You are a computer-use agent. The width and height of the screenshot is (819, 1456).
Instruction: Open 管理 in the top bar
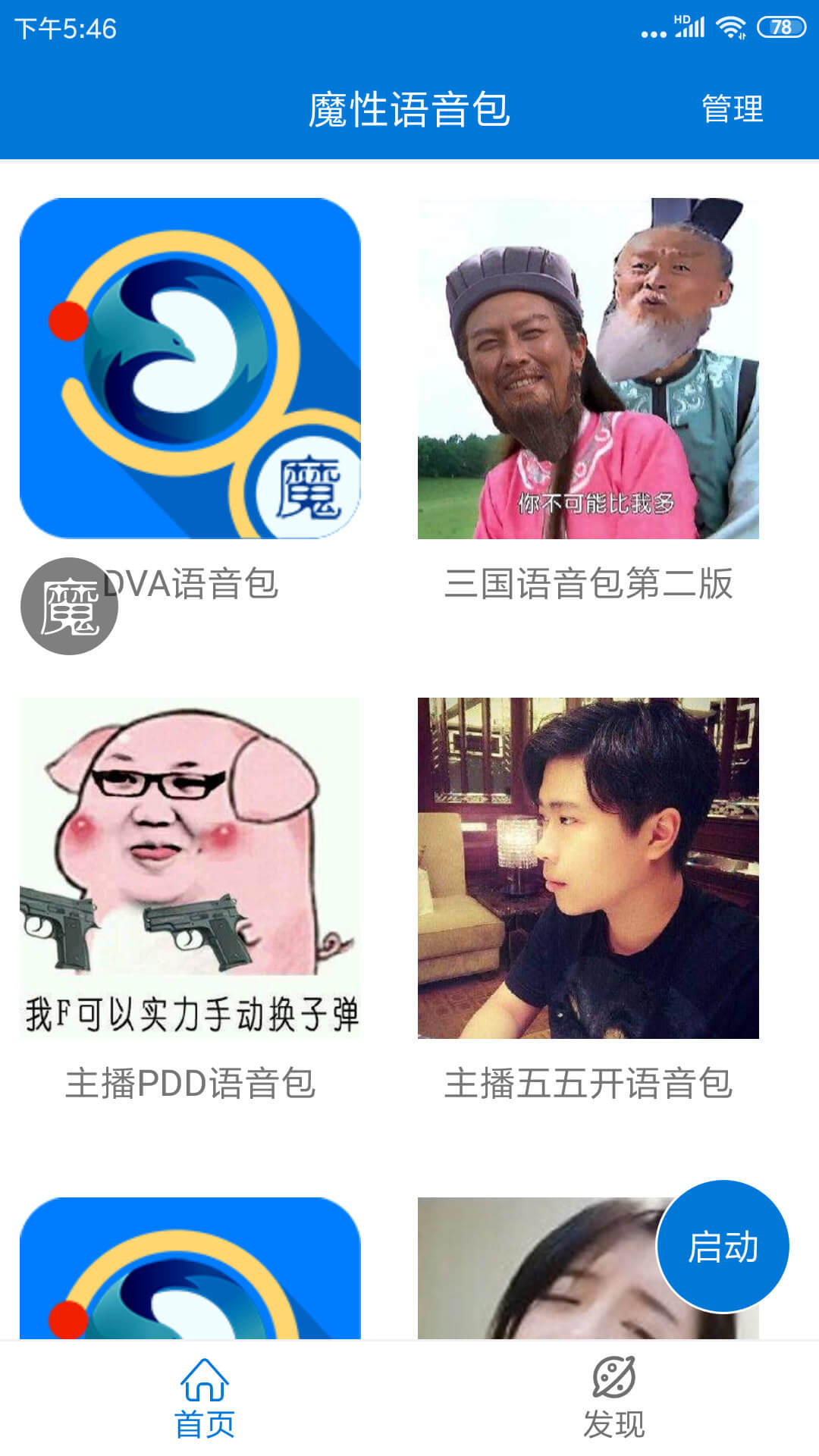coord(732,108)
